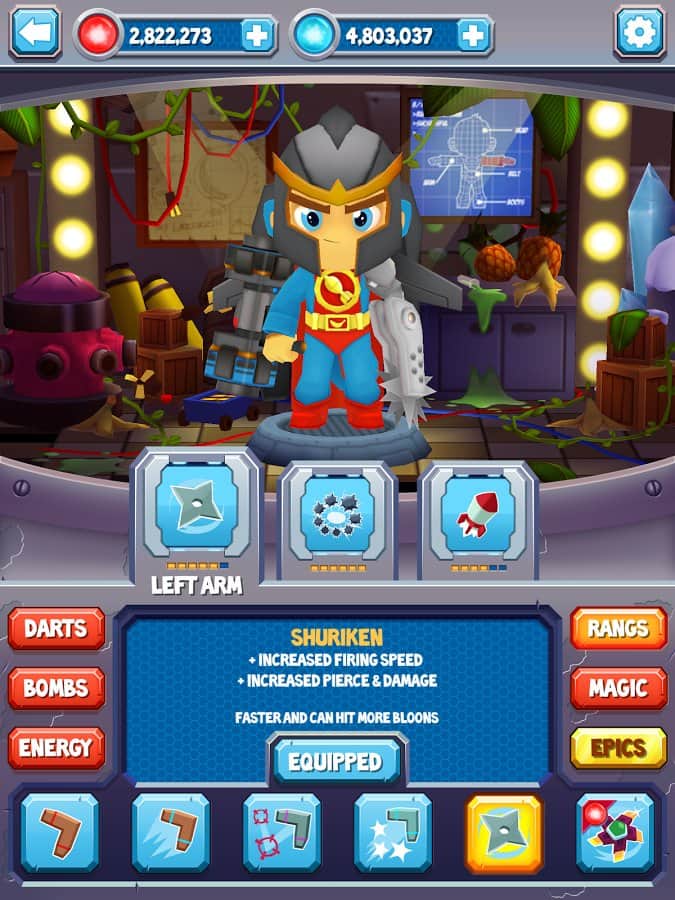The image size is (675, 900).
Task: Switch to the Darts category
Action: click(57, 628)
